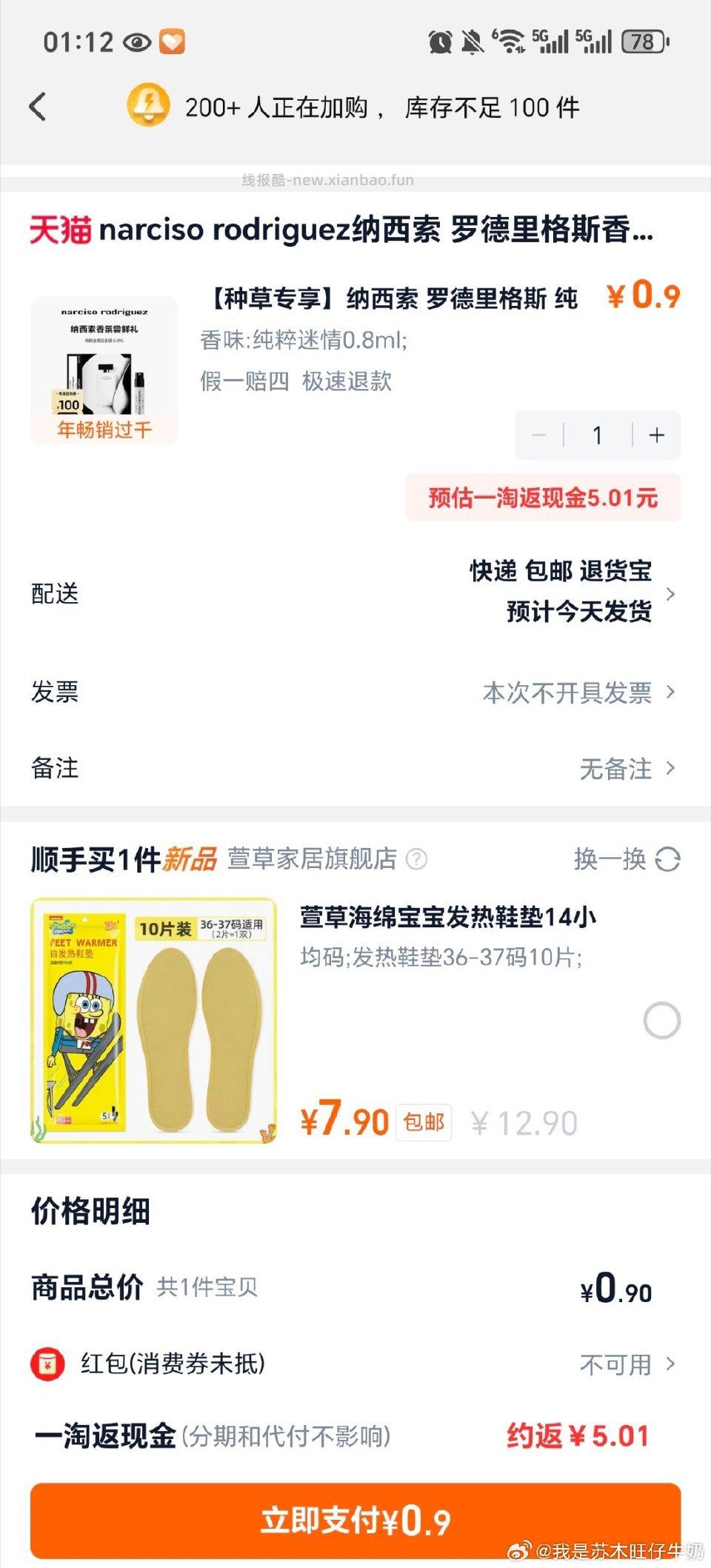Viewport: 711px width, 1568px height.
Task: Select the Tmall (天猫) logo
Action: (61, 230)
